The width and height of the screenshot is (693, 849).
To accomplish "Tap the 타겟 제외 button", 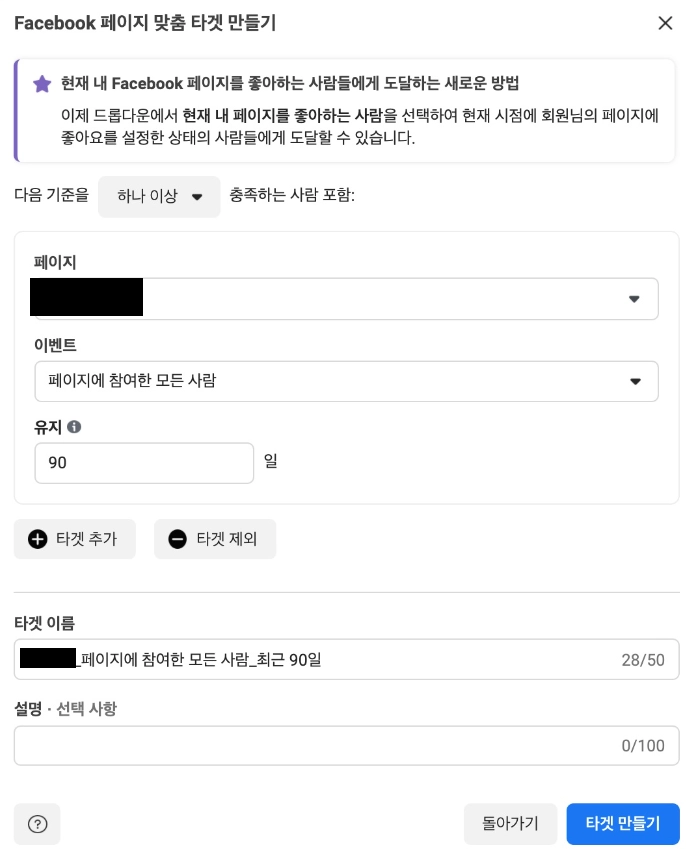I will (214, 539).
